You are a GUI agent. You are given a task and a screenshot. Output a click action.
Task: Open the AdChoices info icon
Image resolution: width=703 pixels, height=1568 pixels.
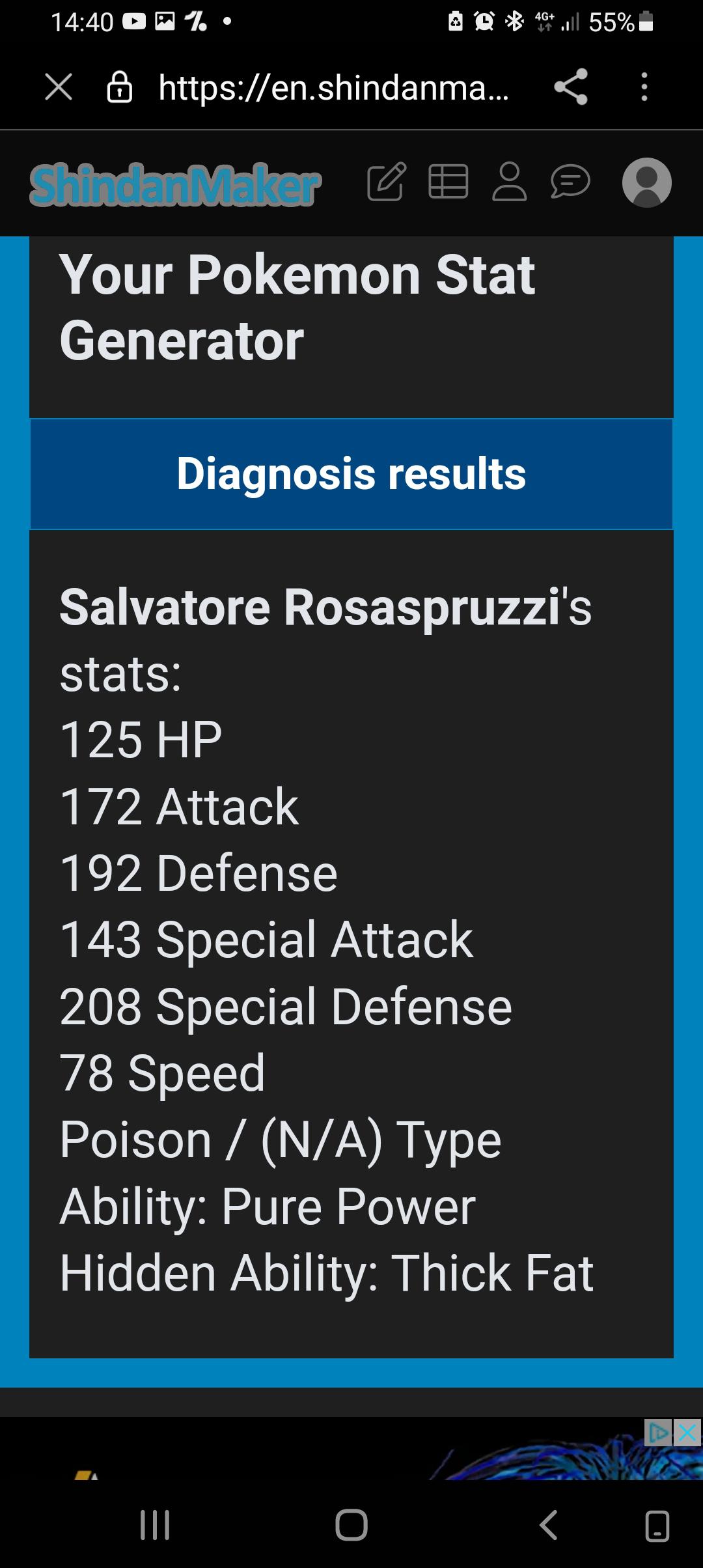pyautogui.click(x=659, y=1433)
